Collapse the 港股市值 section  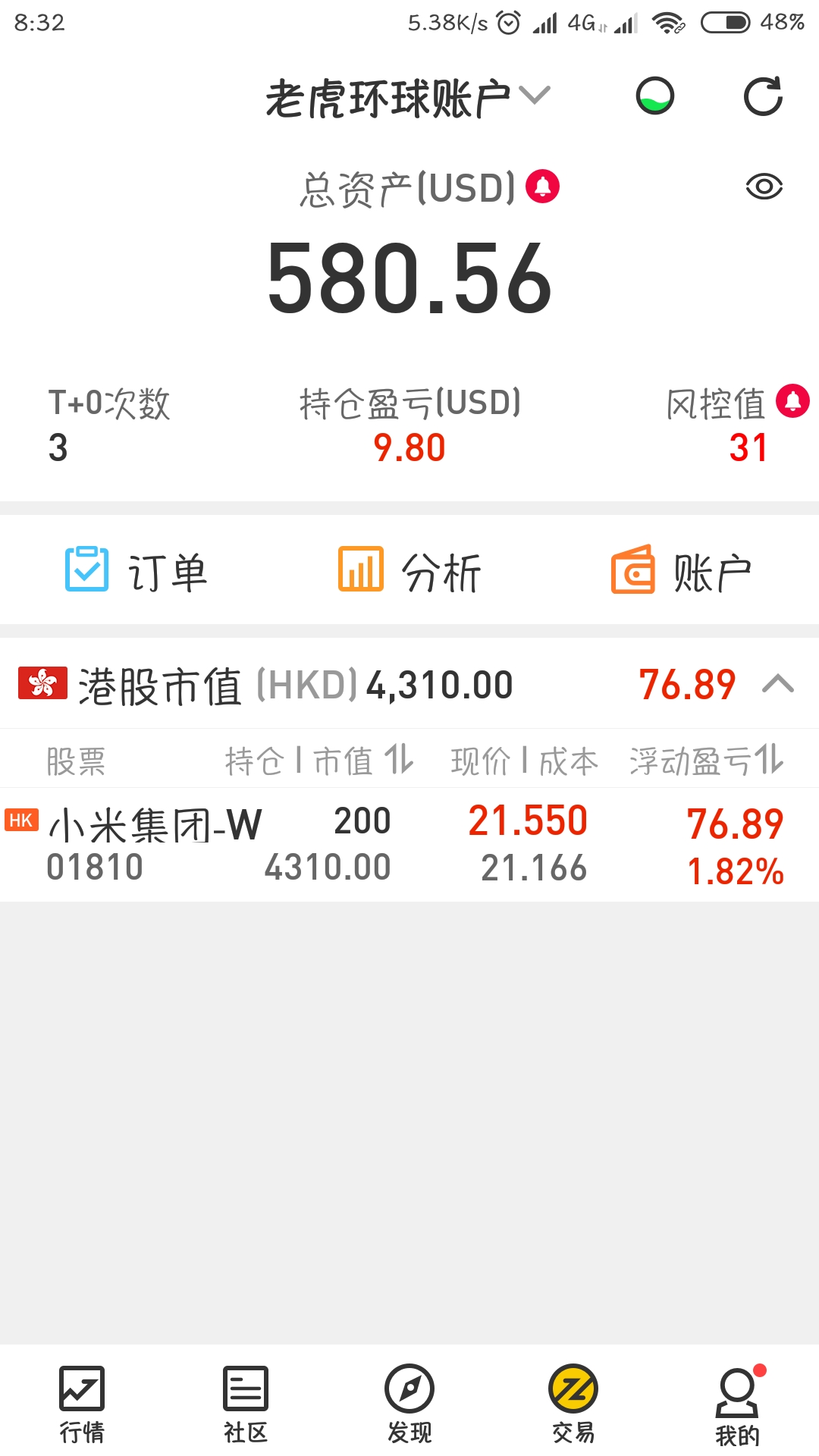click(778, 684)
